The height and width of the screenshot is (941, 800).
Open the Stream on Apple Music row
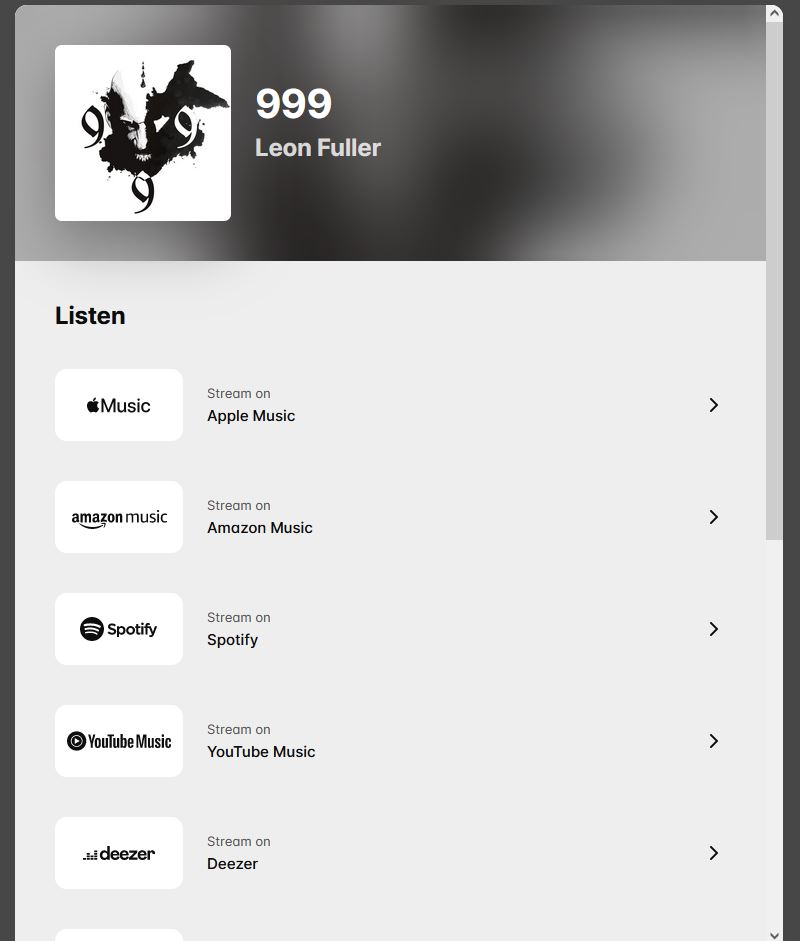pyautogui.click(x=390, y=405)
